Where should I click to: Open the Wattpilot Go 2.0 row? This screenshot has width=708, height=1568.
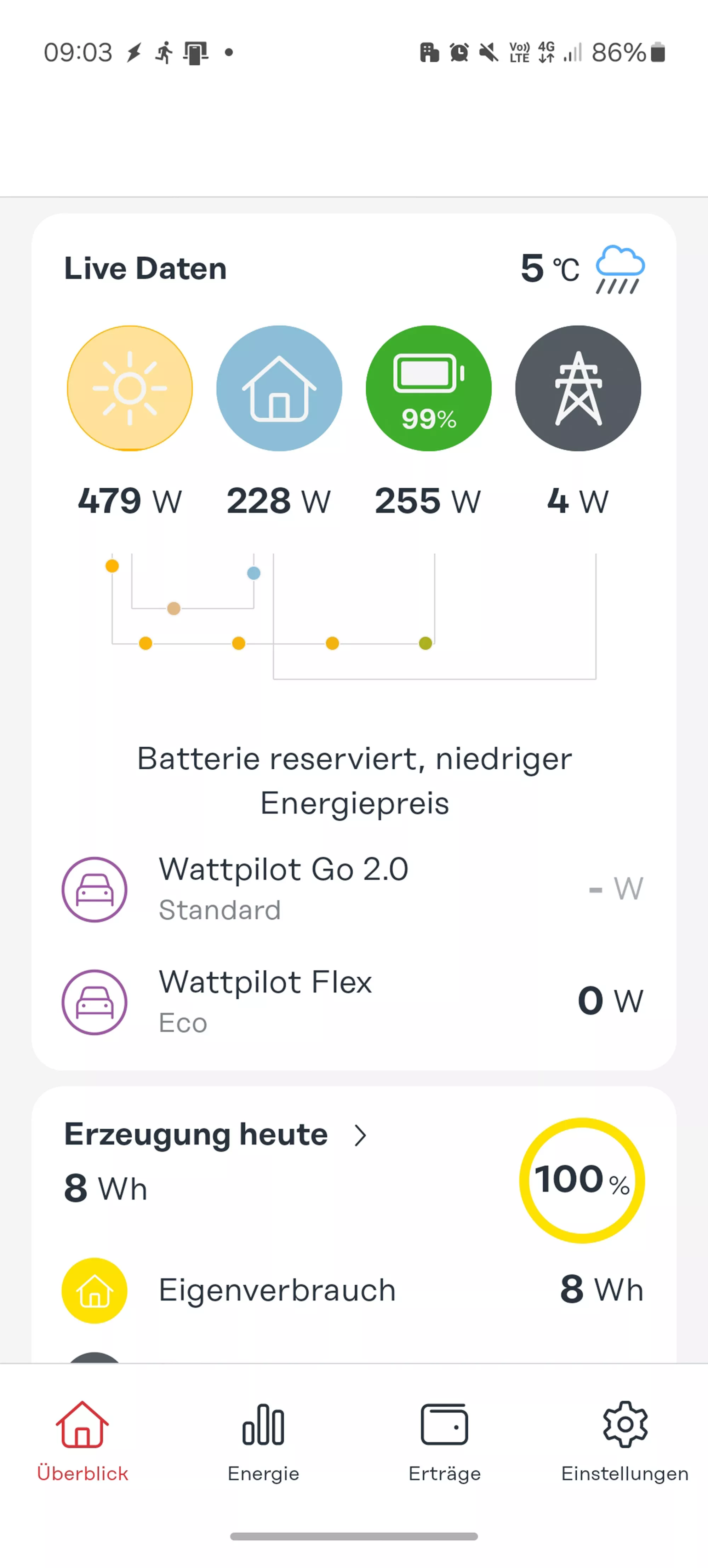tap(353, 889)
